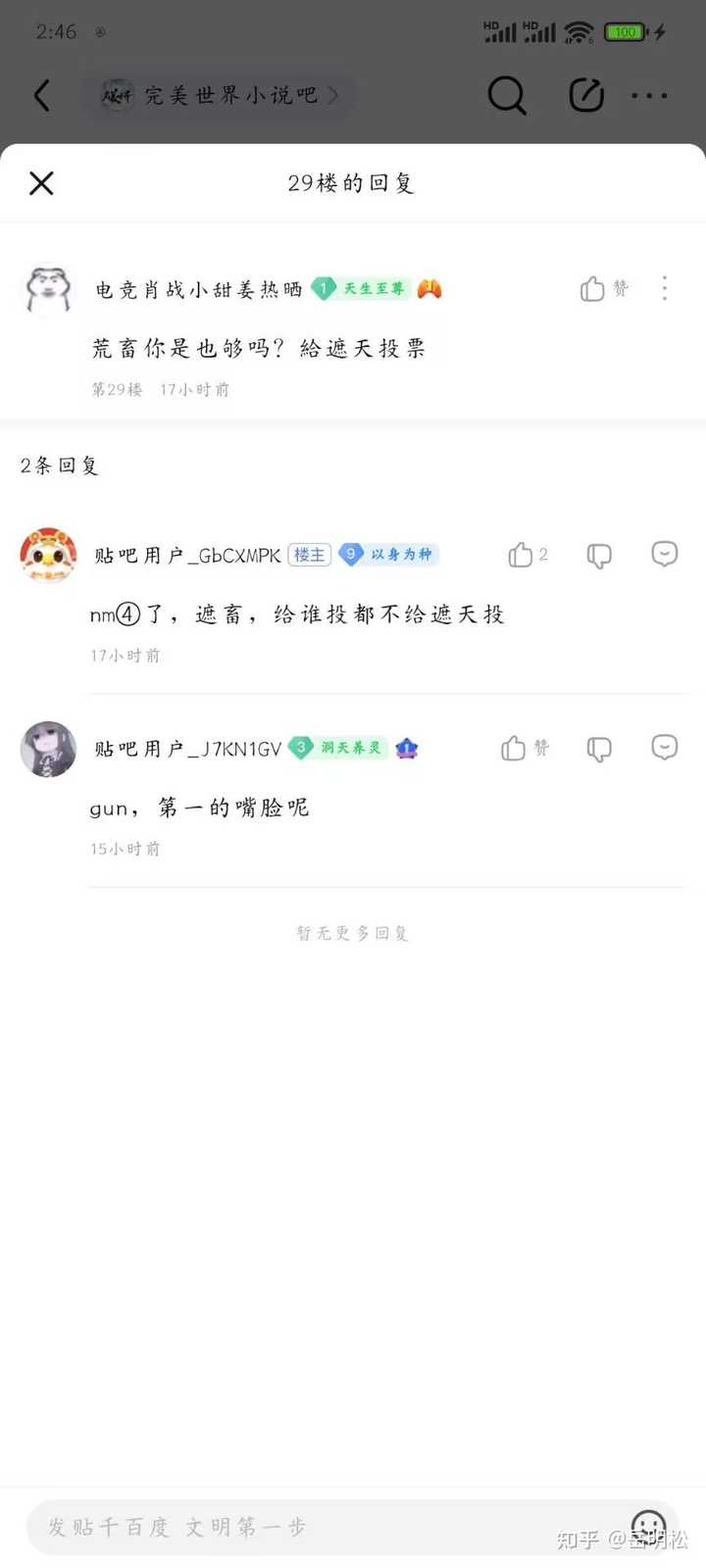Viewport: 706px width, 1568px height.
Task: Reply to 贴吧用户_GbCXMPK's comment
Action: (665, 554)
